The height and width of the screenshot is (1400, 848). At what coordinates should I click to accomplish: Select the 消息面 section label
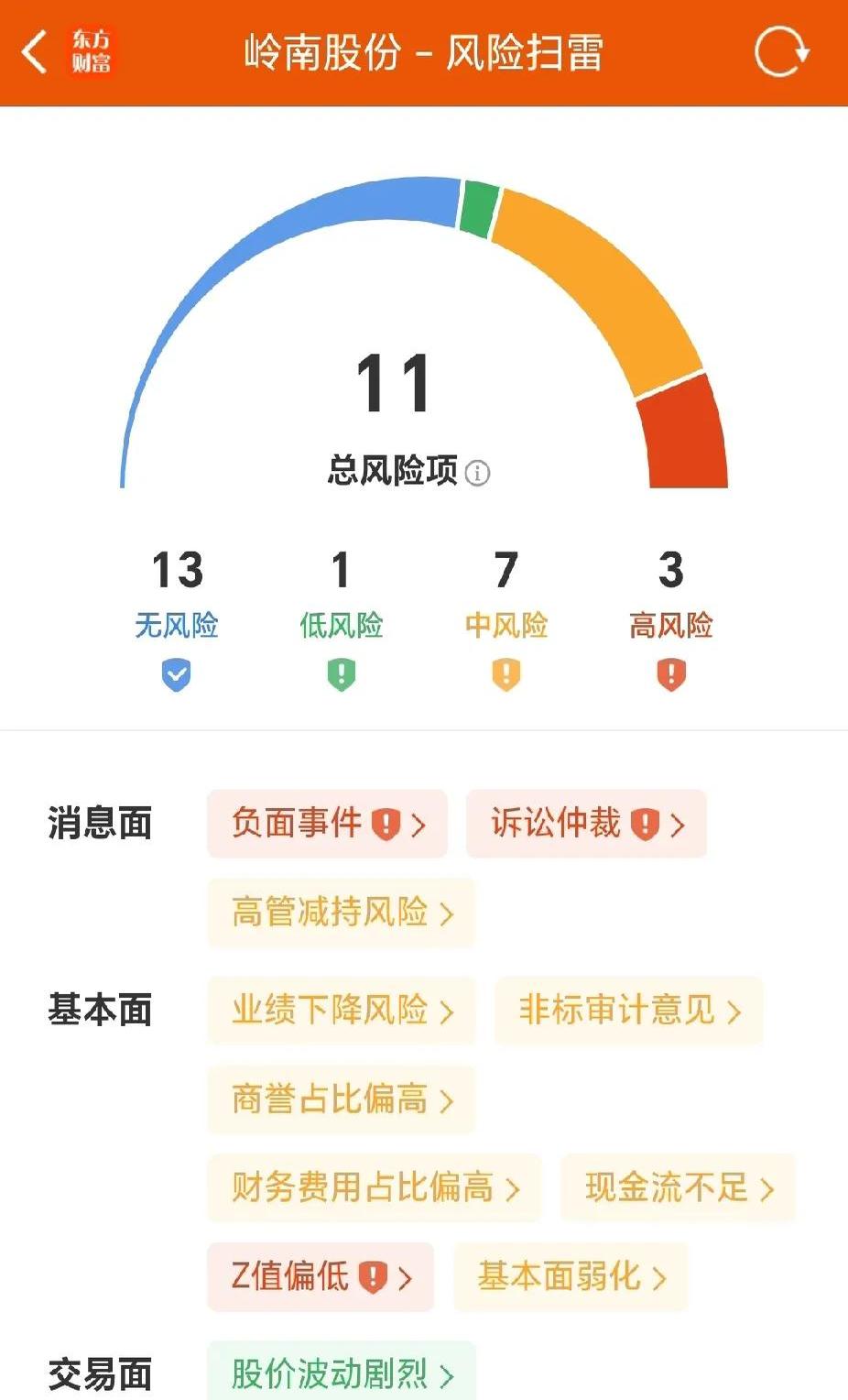(101, 824)
